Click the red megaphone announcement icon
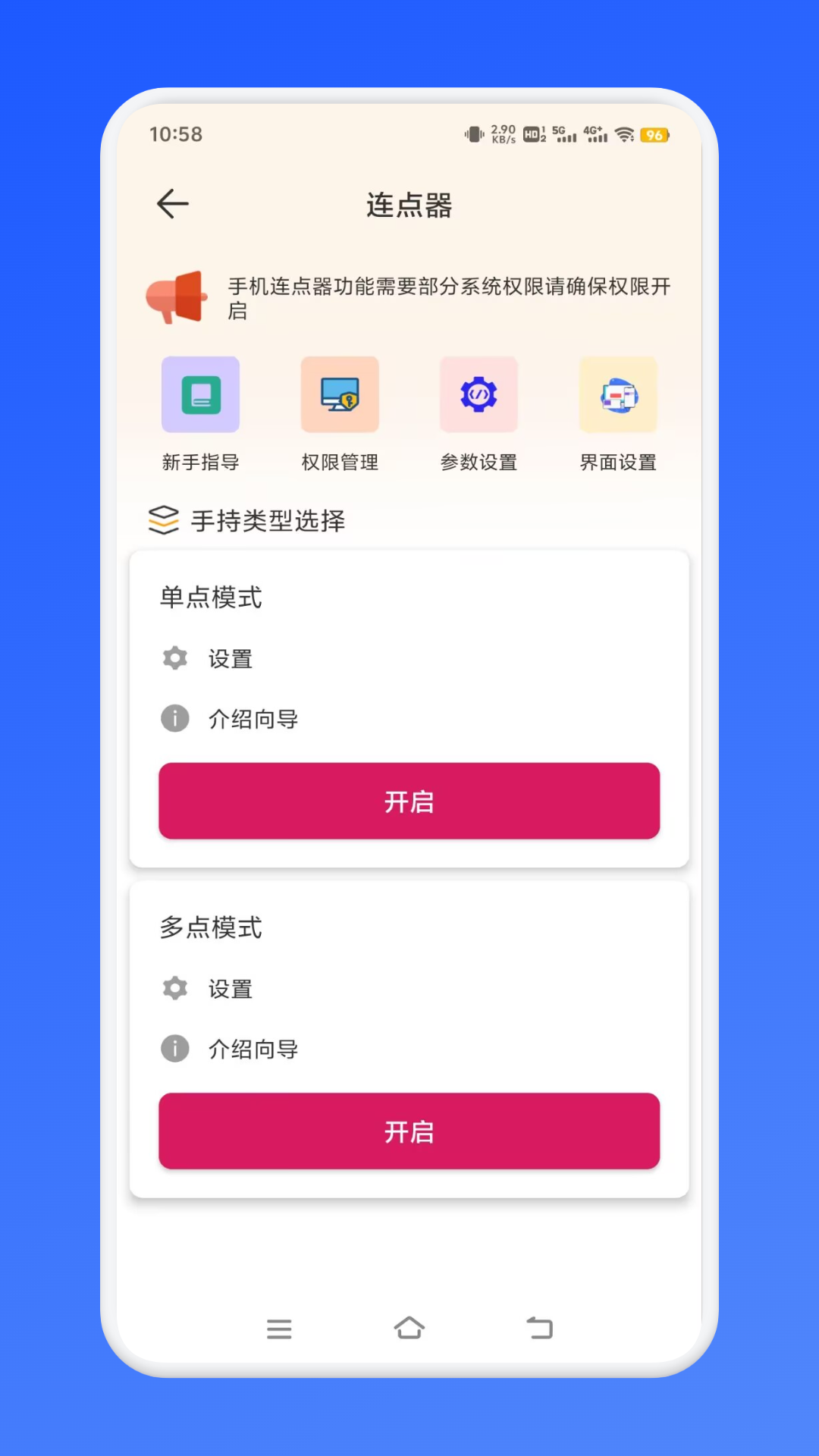Image resolution: width=819 pixels, height=1456 pixels. pos(177,297)
